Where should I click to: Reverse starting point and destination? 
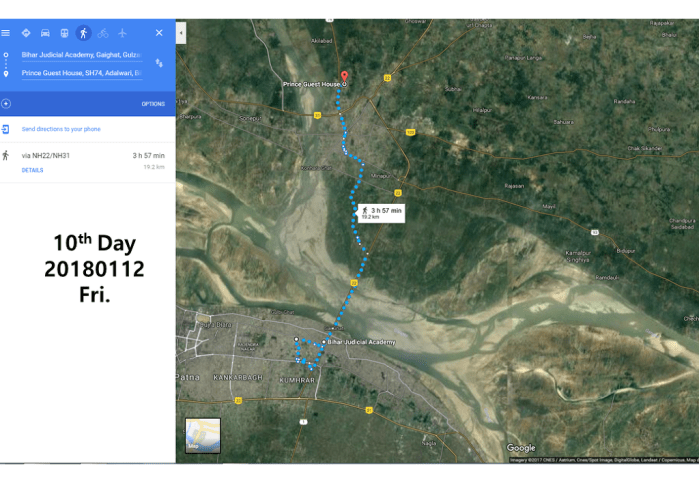point(159,63)
